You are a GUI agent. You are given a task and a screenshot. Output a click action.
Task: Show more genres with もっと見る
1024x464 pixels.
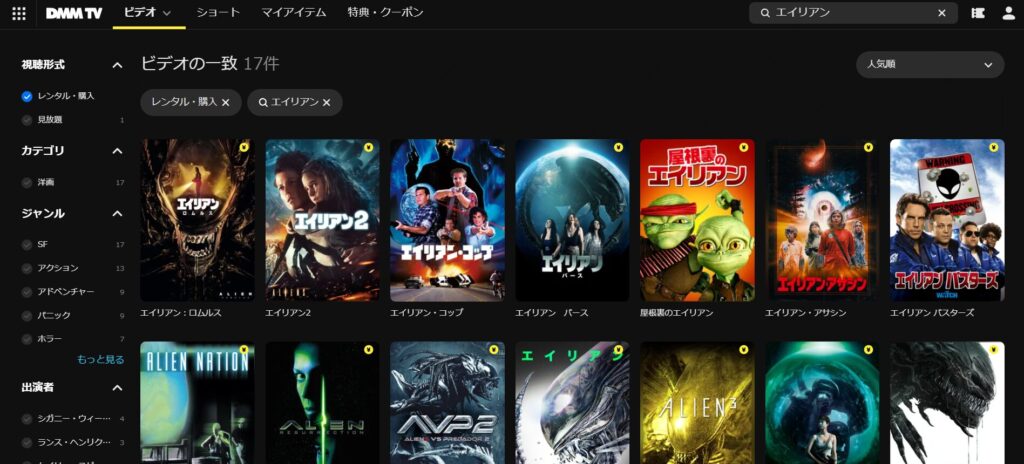[100, 359]
